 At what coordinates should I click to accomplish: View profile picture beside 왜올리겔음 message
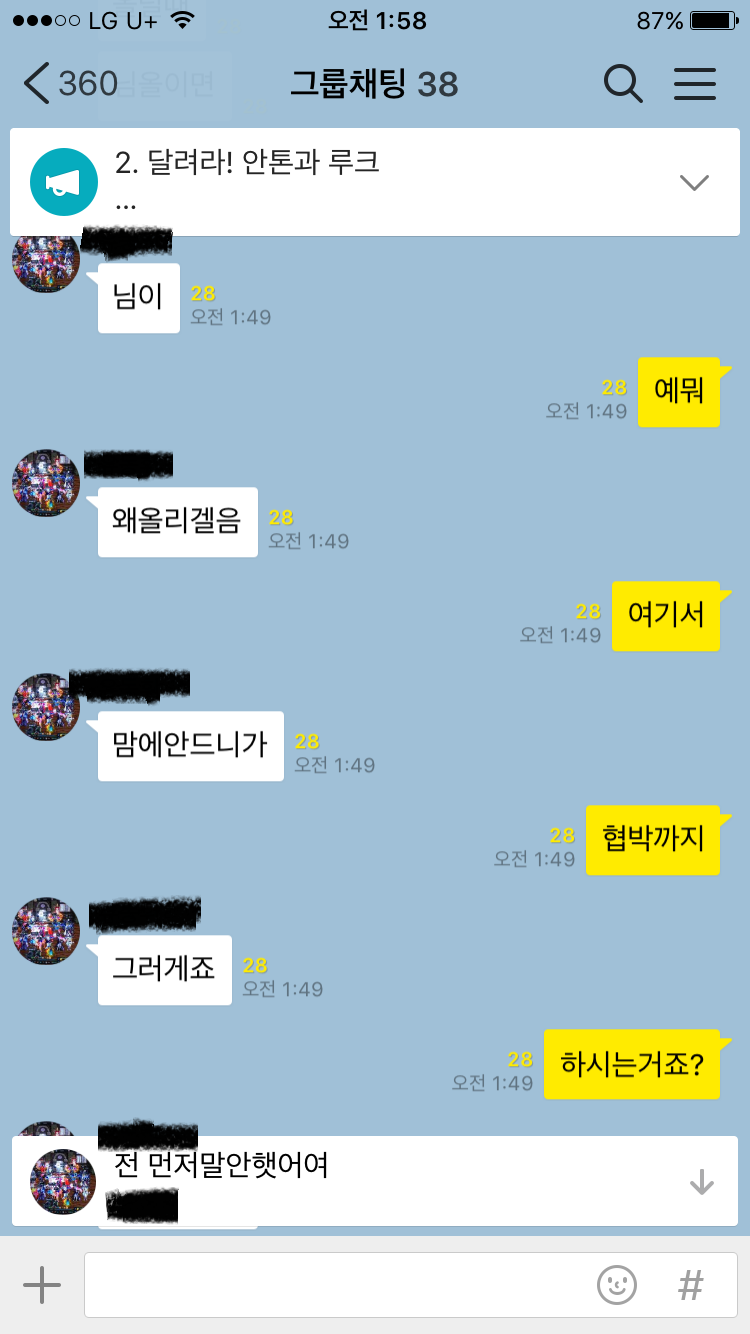click(46, 484)
